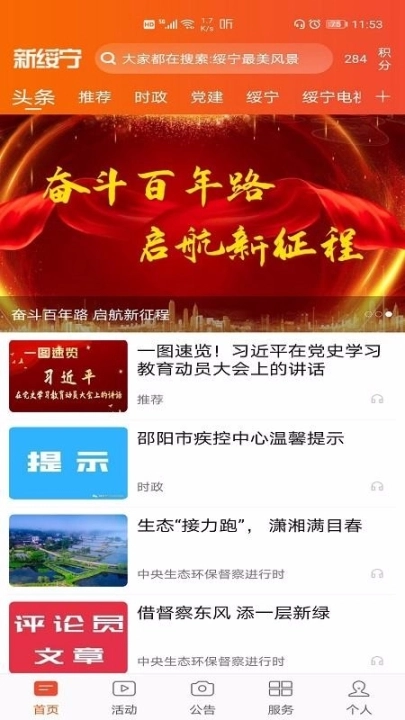Go to the 活动 tab

coord(124,698)
